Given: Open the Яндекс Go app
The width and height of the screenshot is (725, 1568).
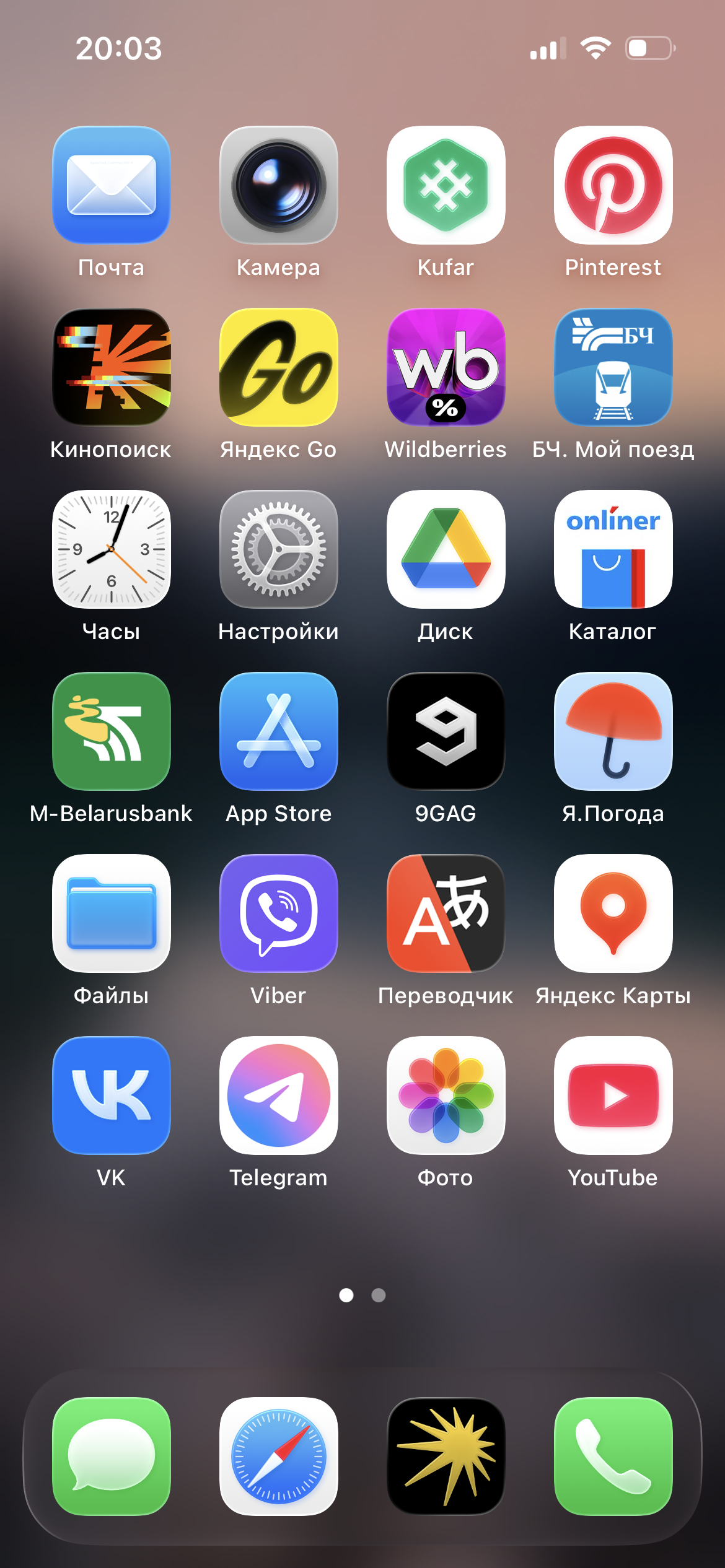Looking at the screenshot, I should click(x=279, y=367).
